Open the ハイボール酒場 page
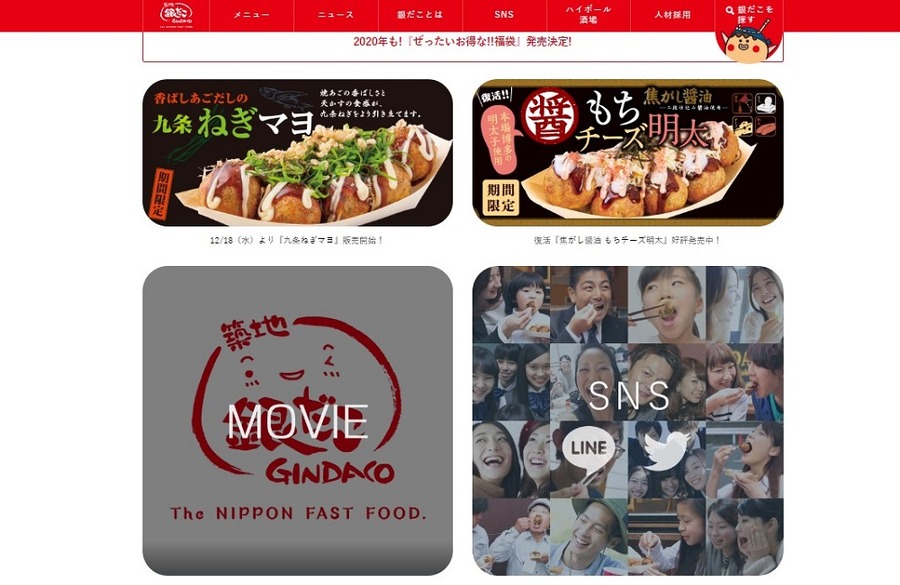The width and height of the screenshot is (900, 585). (x=588, y=15)
